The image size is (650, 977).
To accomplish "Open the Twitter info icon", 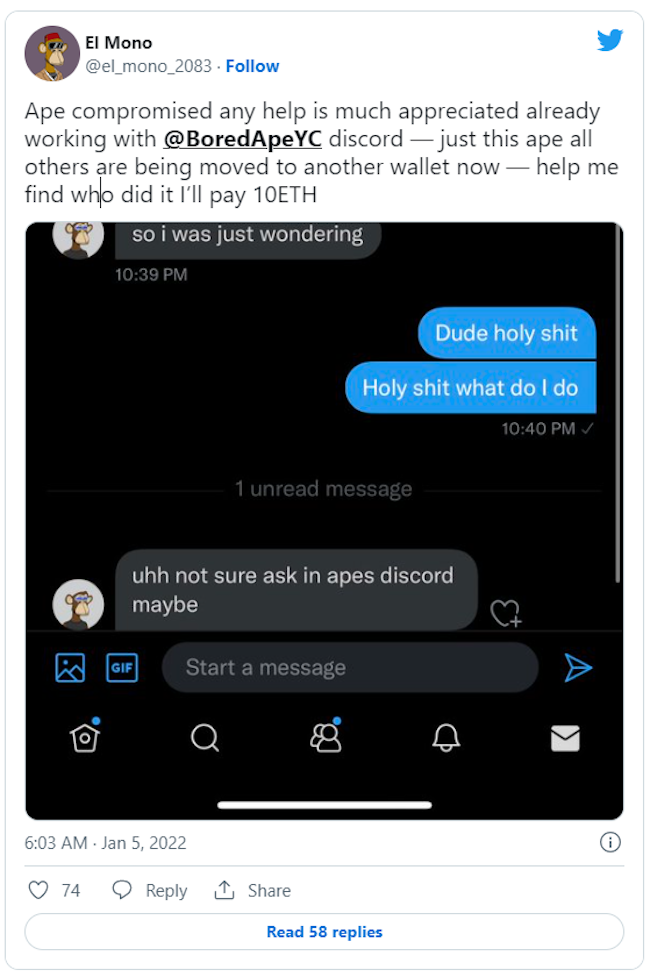I will click(x=610, y=842).
